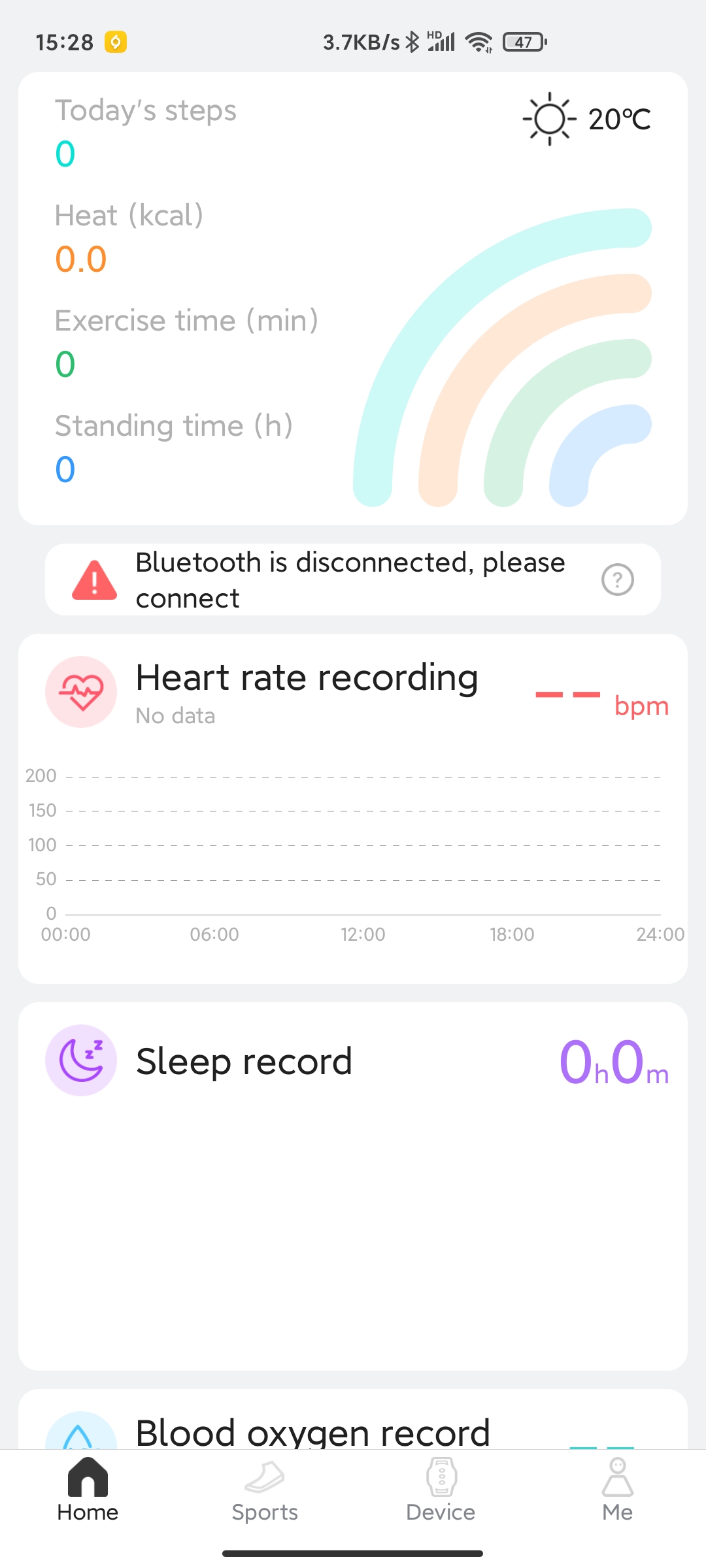Switch to the Sports tab

pyautogui.click(x=264, y=1496)
